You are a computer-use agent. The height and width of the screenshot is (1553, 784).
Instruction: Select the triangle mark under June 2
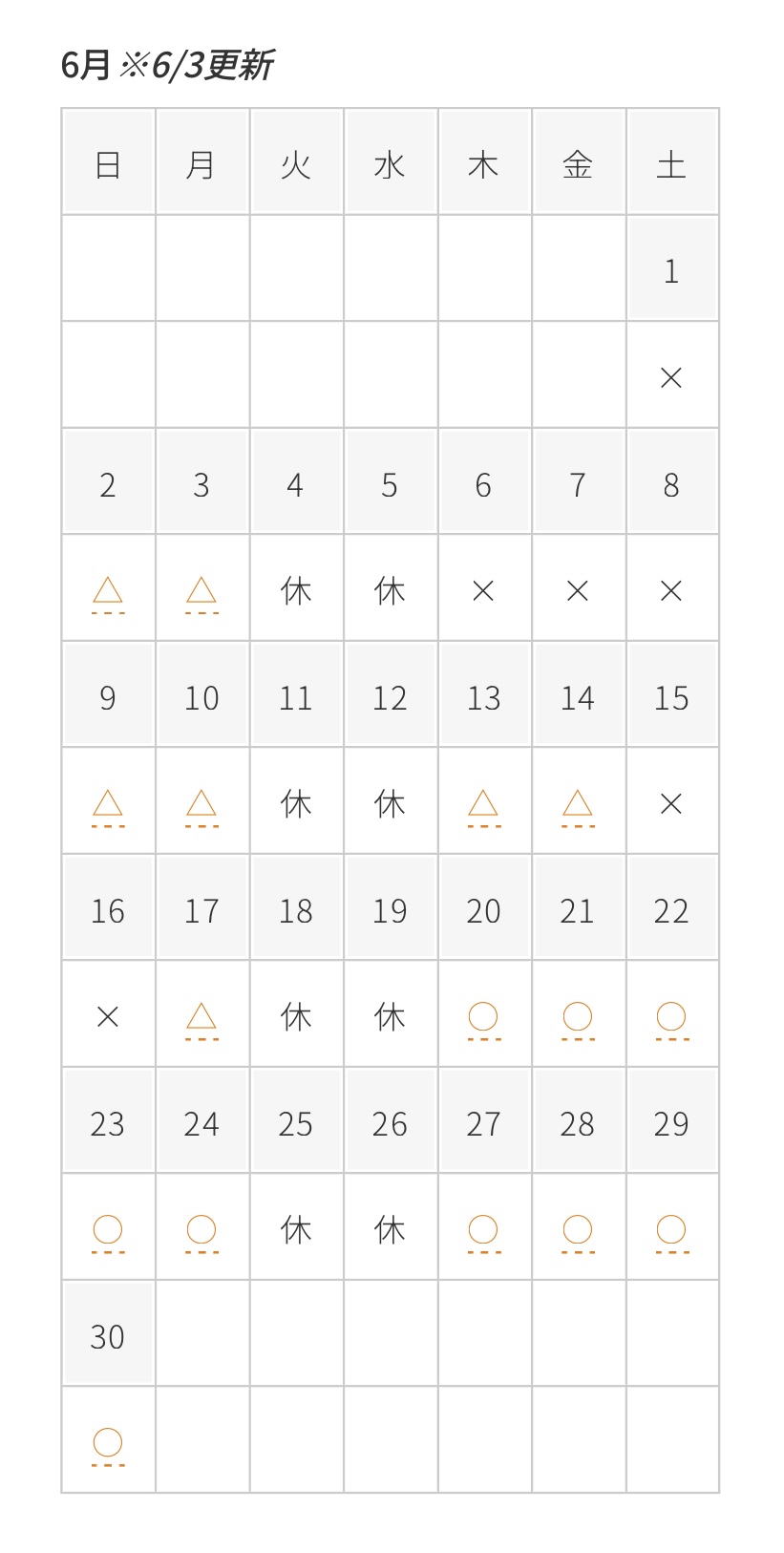point(108,591)
